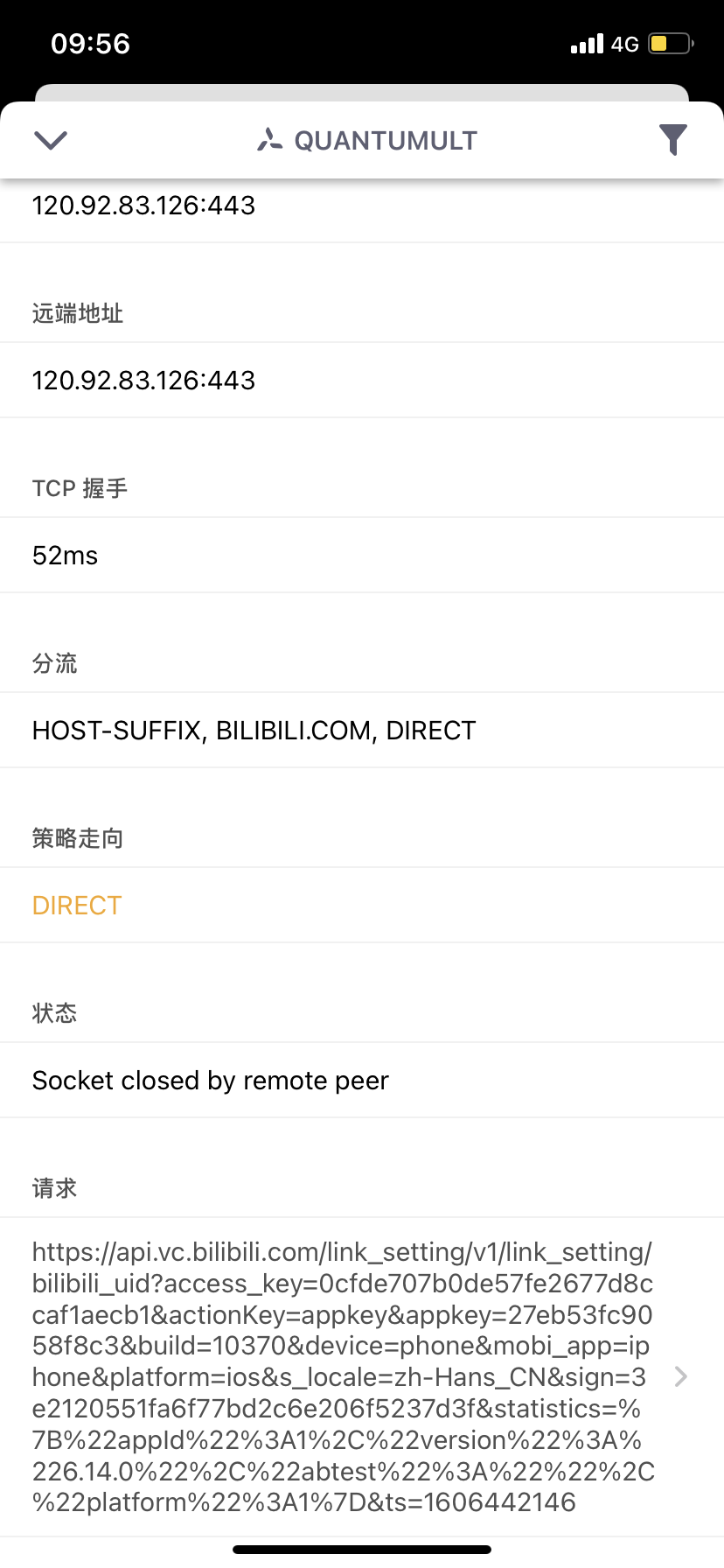Viewport: 724px width, 1568px height.
Task: Select the remote address 120.92.83.126:443
Action: 143,380
